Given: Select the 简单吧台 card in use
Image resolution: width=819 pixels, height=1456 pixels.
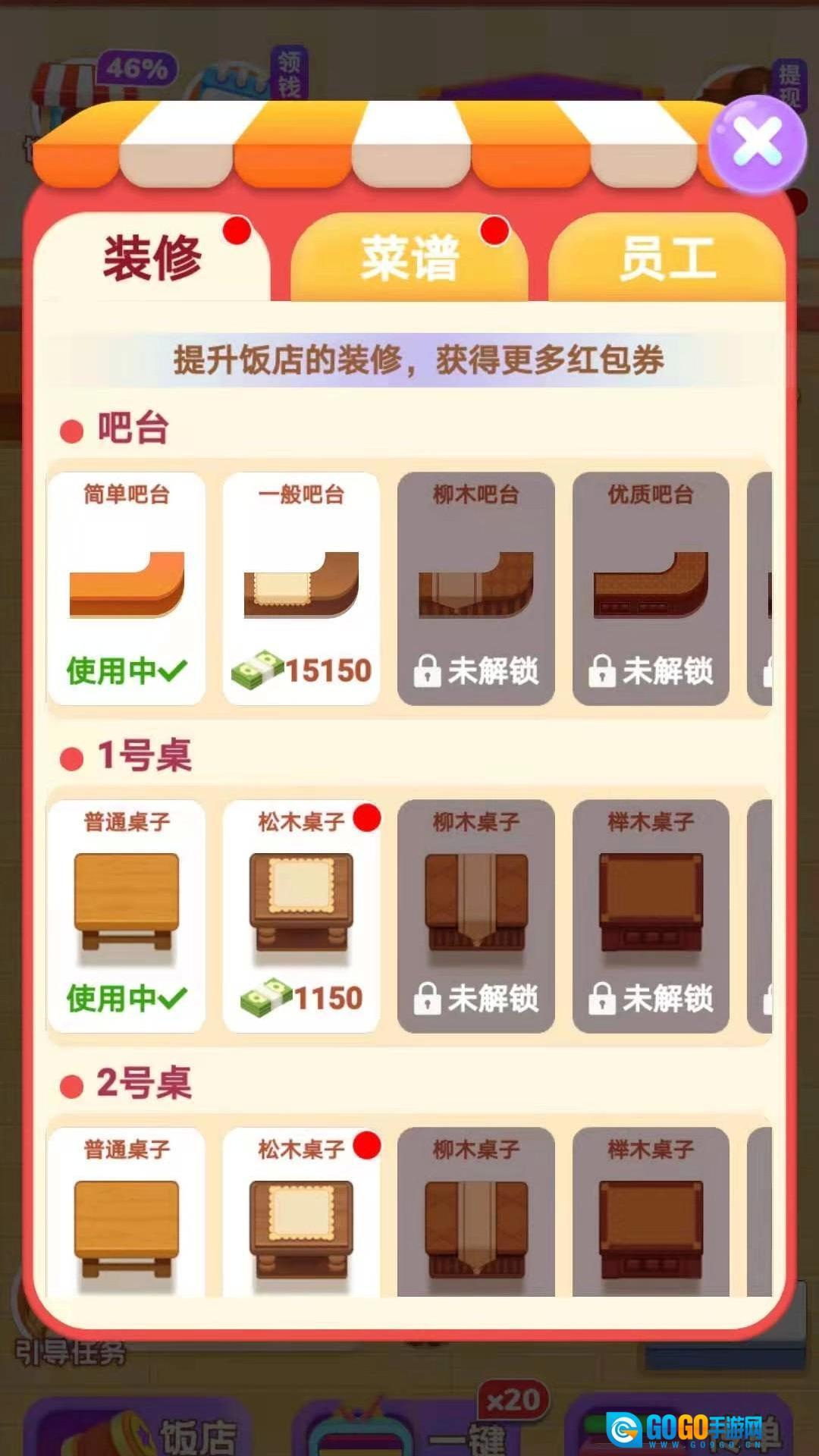Looking at the screenshot, I should [127, 588].
